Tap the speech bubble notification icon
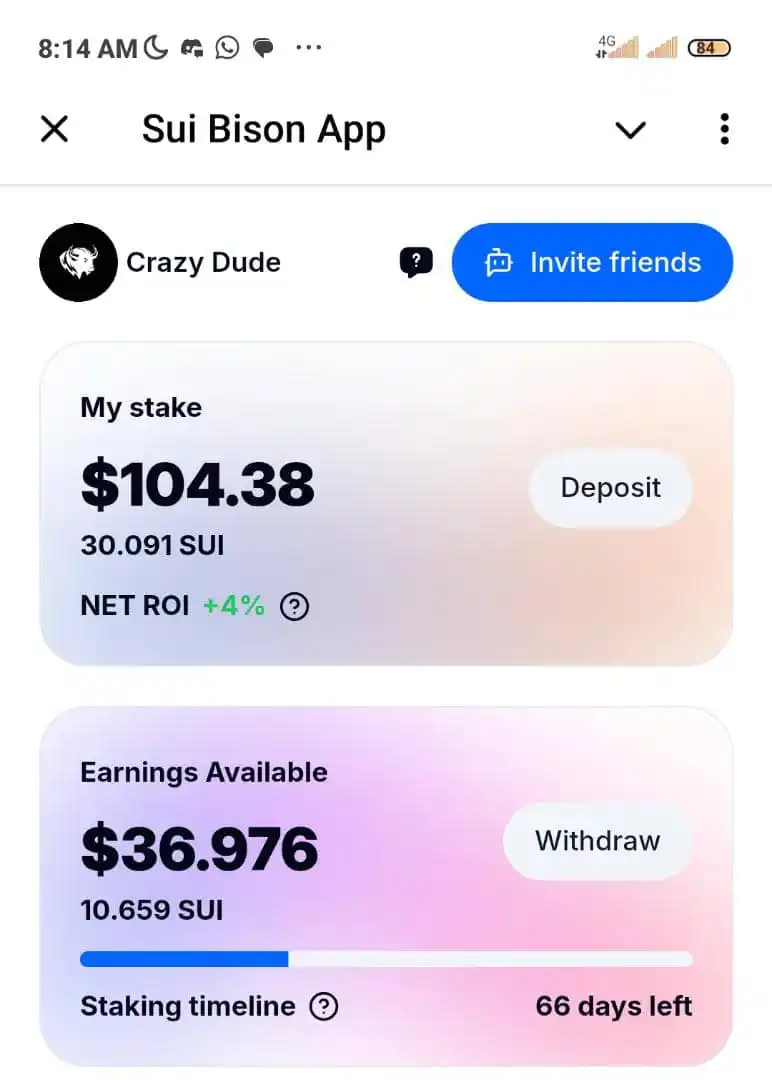Image resolution: width=772 pixels, height=1080 pixels. pyautogui.click(x=262, y=47)
